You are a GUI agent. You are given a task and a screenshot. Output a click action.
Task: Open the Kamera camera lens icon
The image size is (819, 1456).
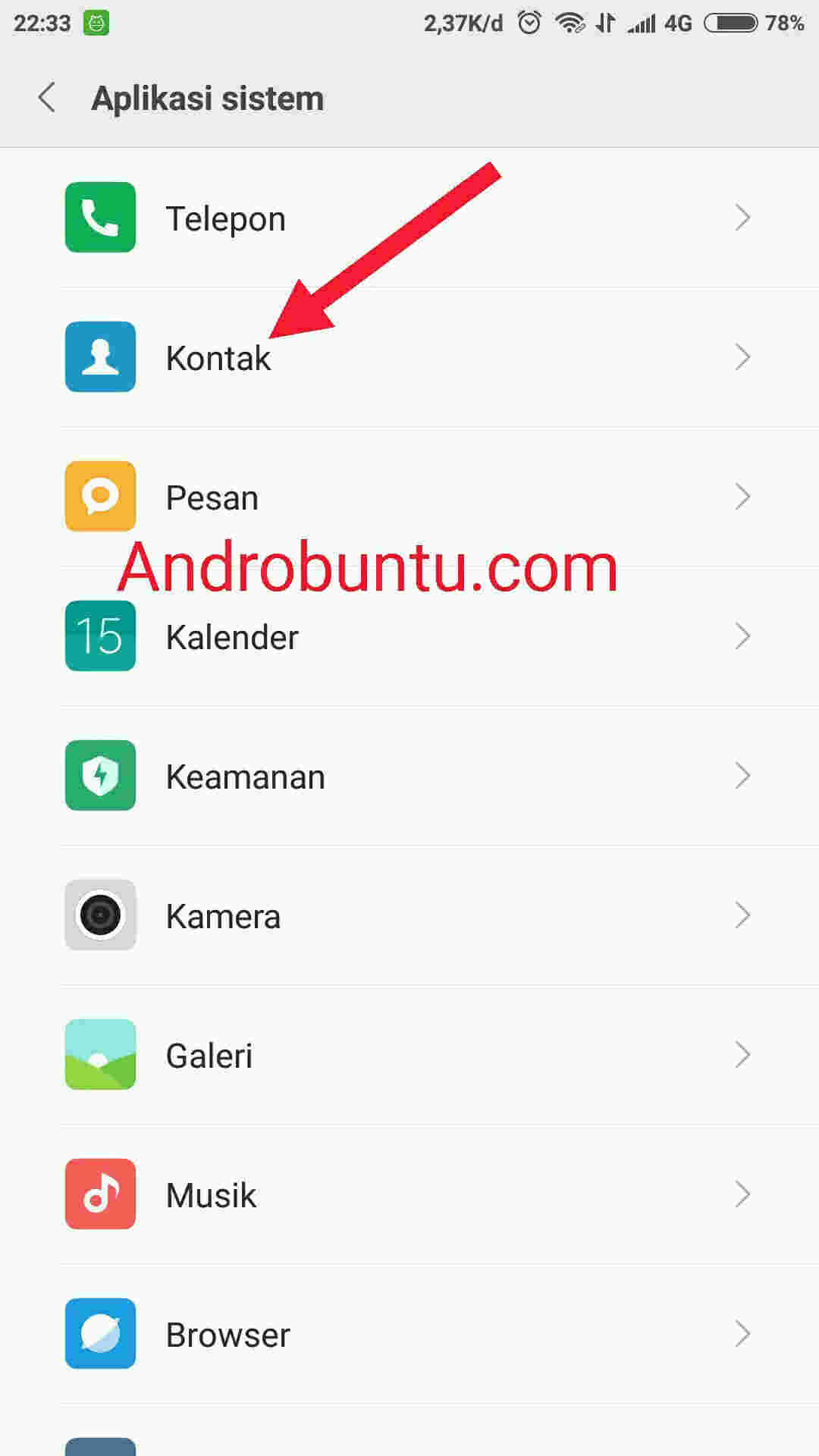point(100,915)
